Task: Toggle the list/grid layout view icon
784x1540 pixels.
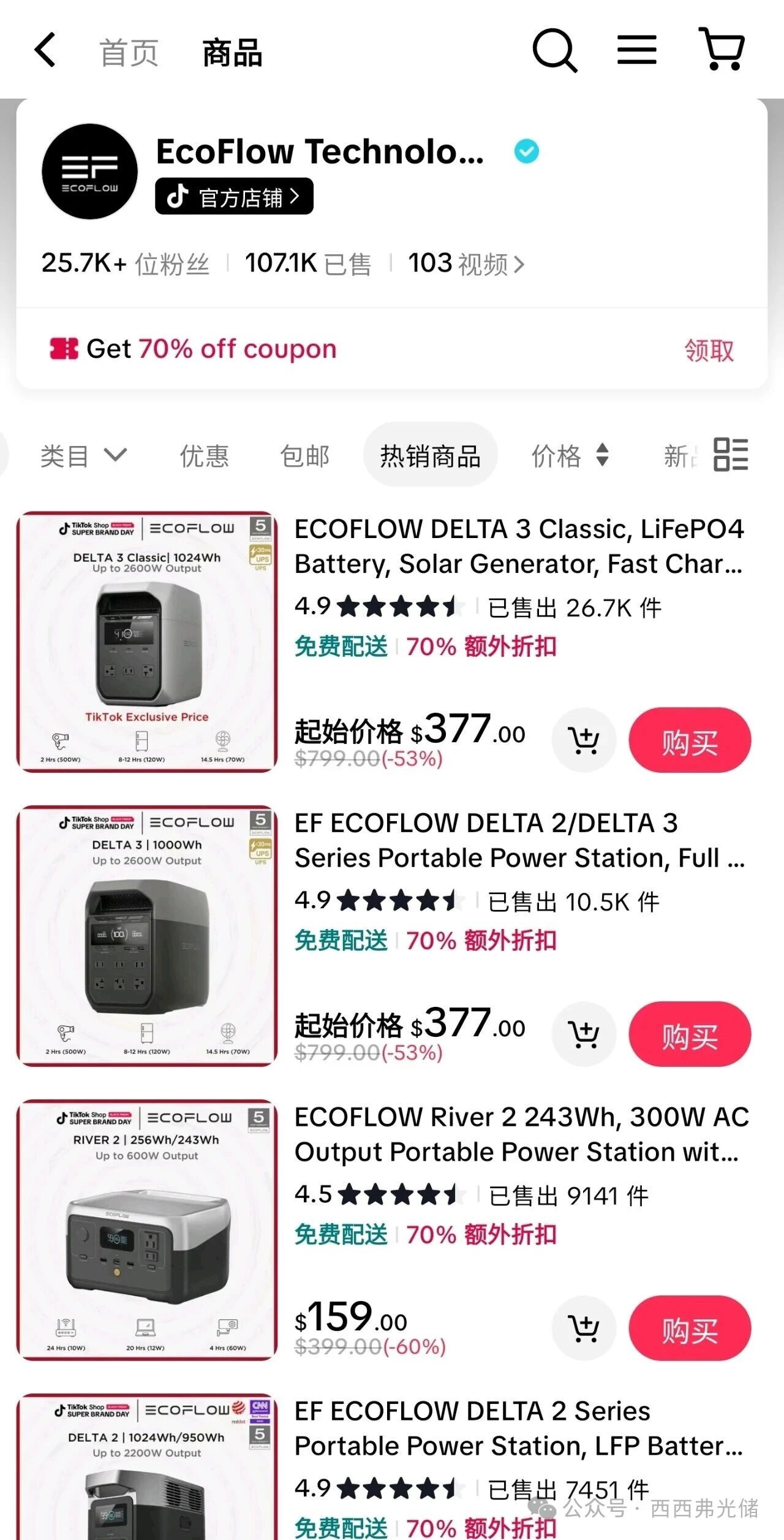Action: tap(731, 455)
